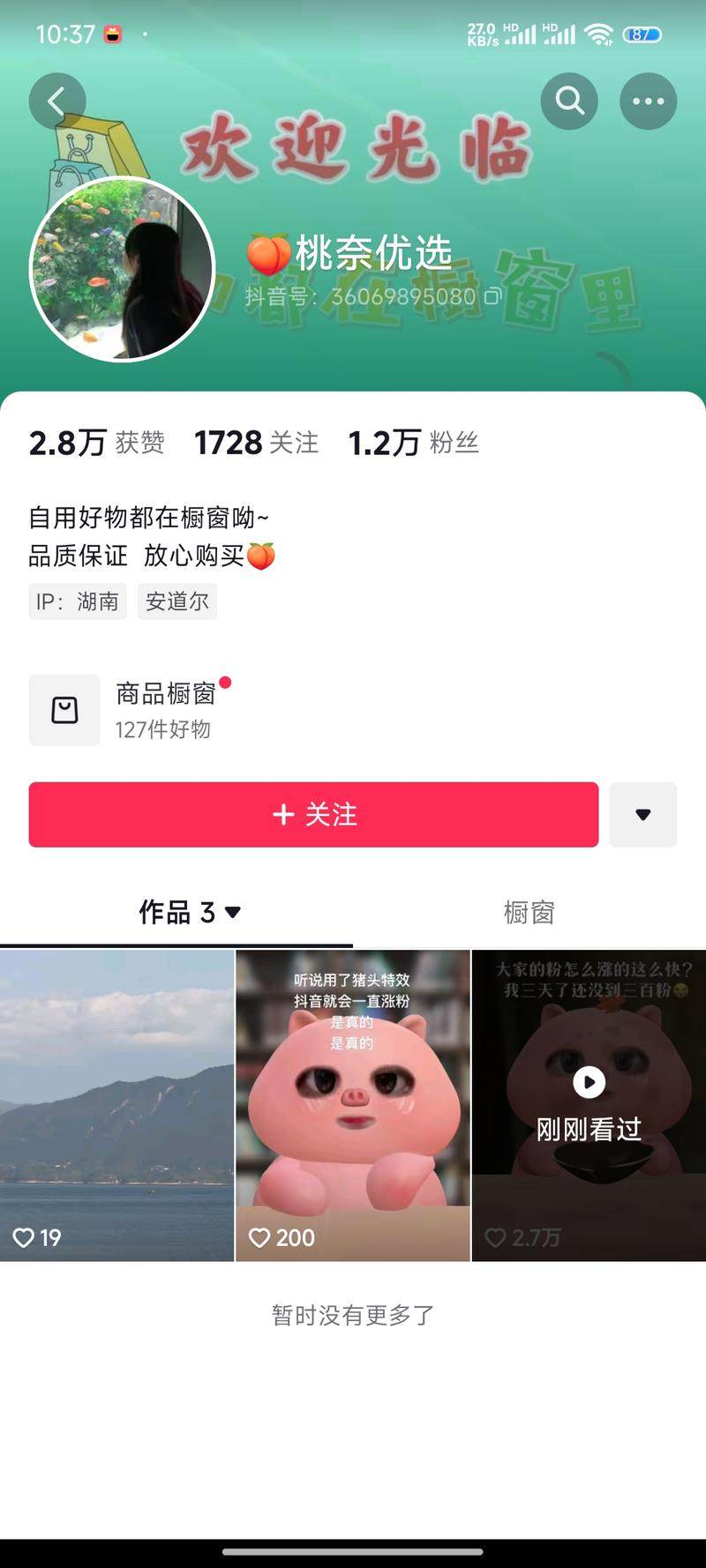706x1568 pixels.
Task: View the profile avatar photo
Action: click(123, 269)
